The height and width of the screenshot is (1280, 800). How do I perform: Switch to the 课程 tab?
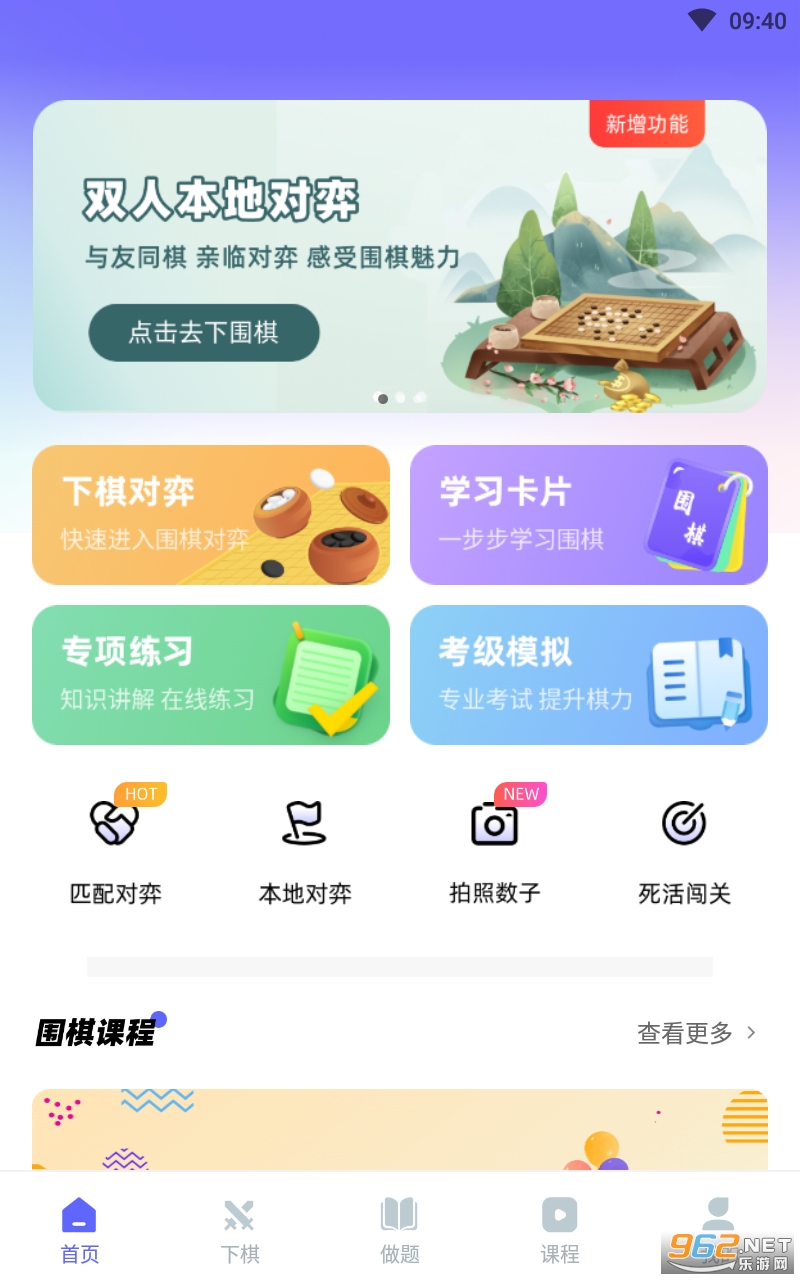(560, 1230)
